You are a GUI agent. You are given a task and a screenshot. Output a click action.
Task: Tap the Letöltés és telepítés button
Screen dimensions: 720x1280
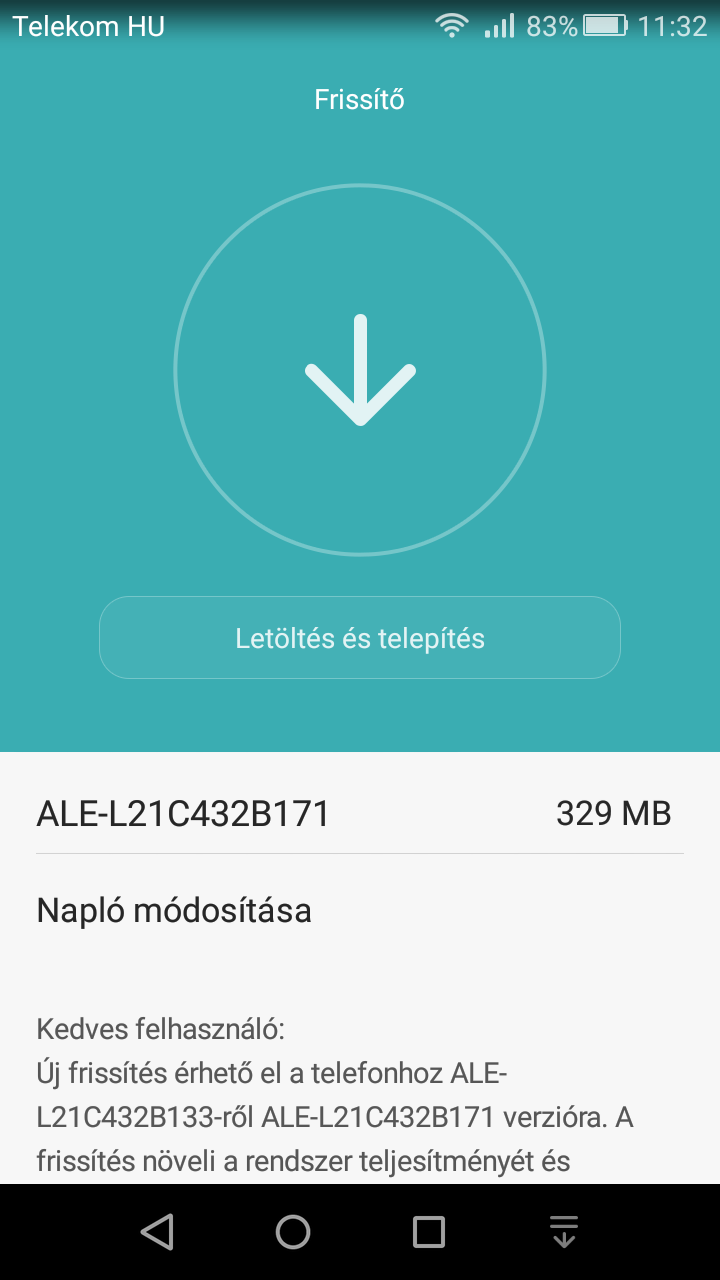coord(360,638)
